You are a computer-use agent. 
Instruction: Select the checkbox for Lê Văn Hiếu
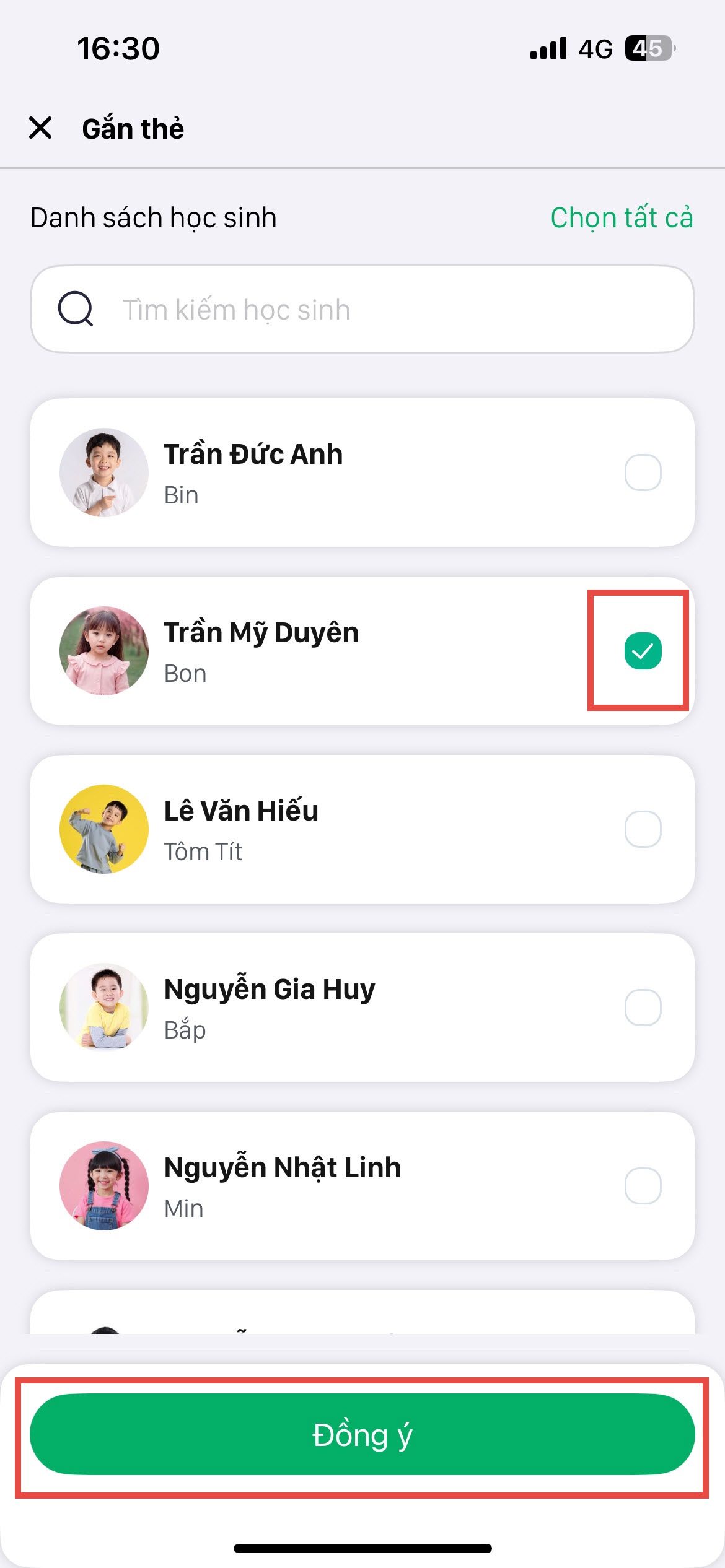pyautogui.click(x=643, y=829)
